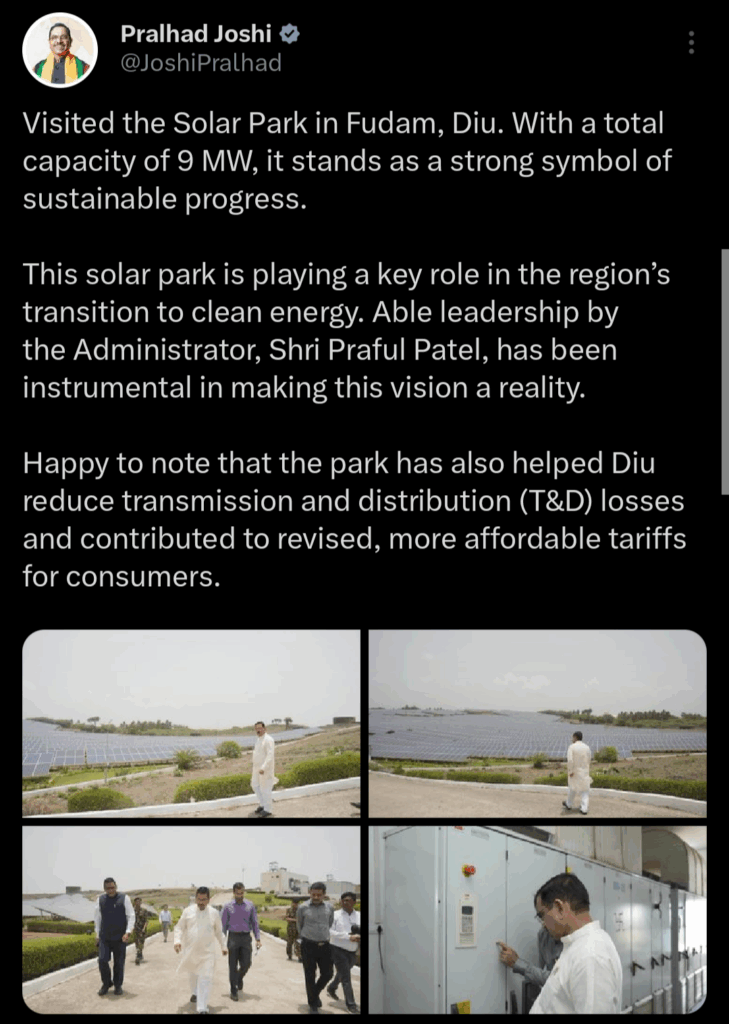729x1024 pixels.
Task: View photo of man standing beside solar panels
Action: (192, 723)
